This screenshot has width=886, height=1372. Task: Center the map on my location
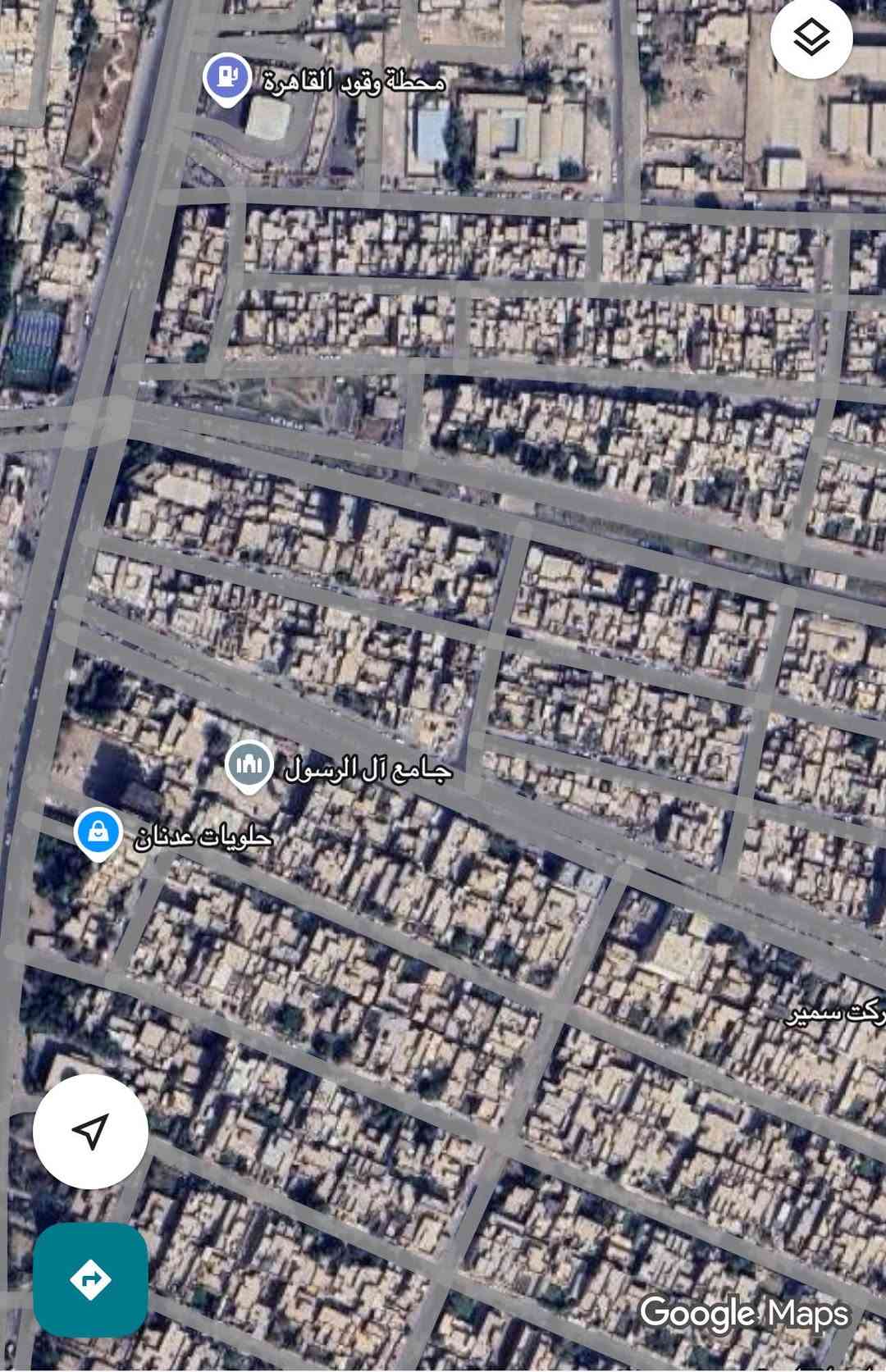coord(90,1131)
